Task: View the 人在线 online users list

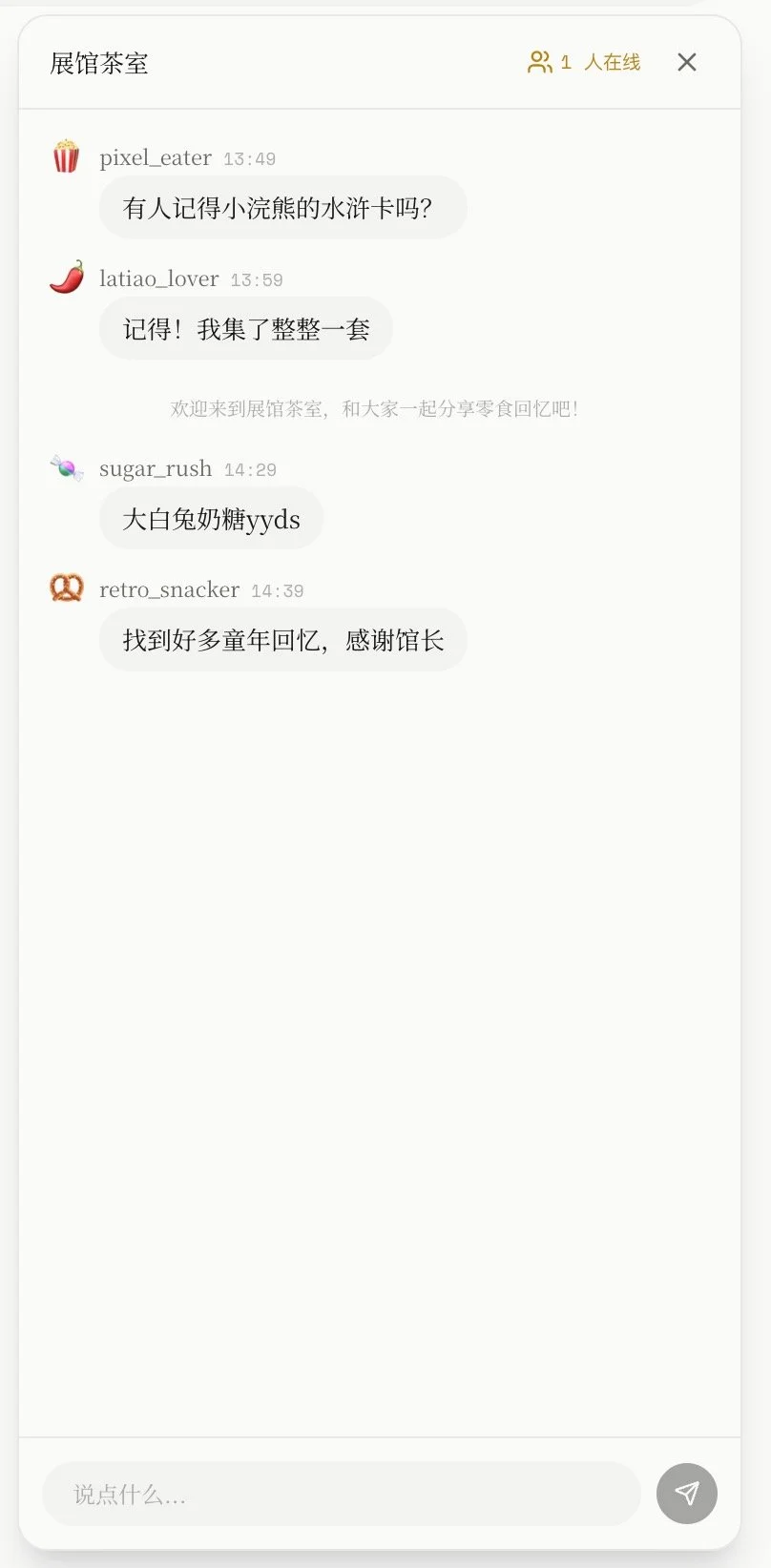Action: point(584,63)
